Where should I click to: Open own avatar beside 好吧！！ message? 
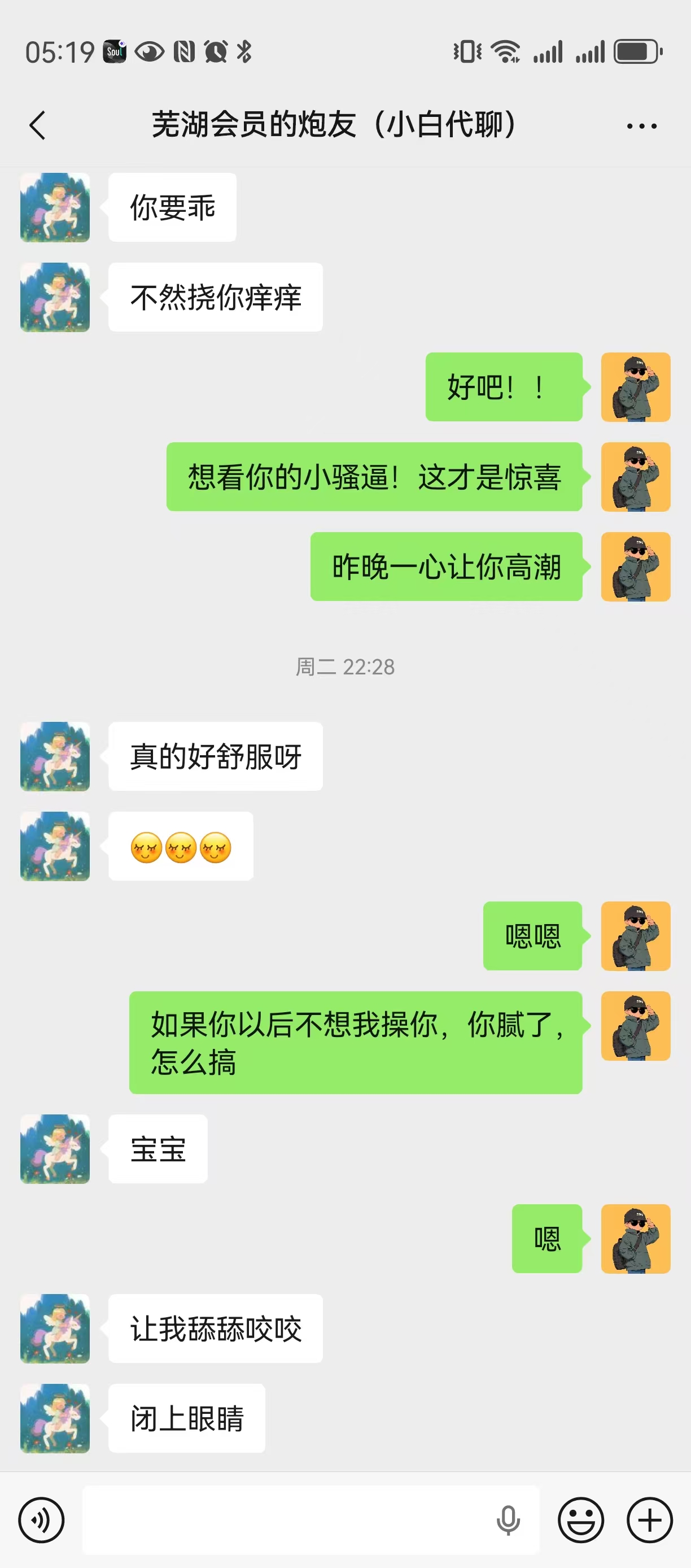[x=635, y=387]
